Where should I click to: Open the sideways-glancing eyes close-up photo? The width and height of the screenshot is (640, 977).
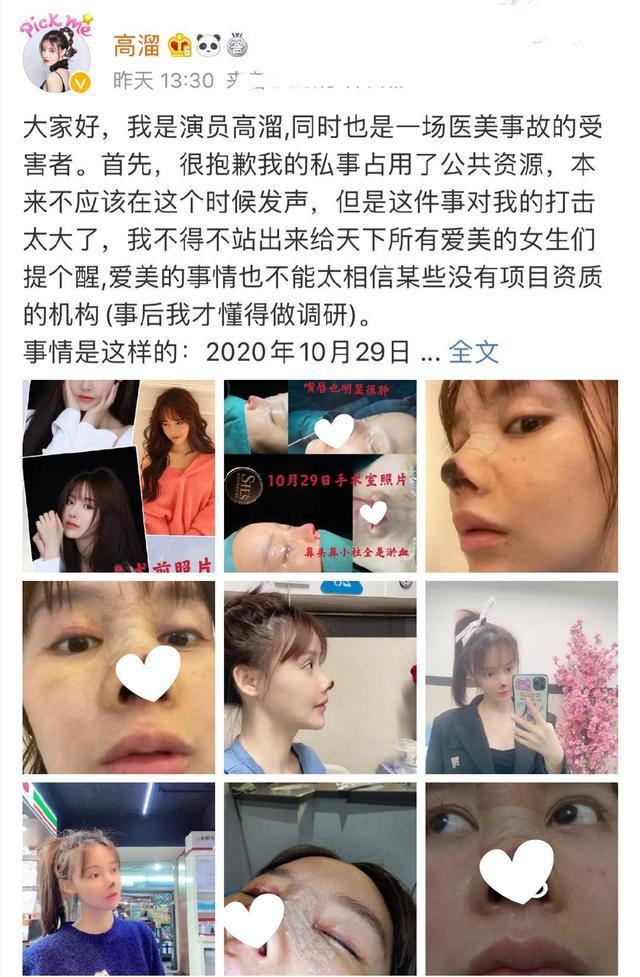pyautogui.click(x=521, y=878)
